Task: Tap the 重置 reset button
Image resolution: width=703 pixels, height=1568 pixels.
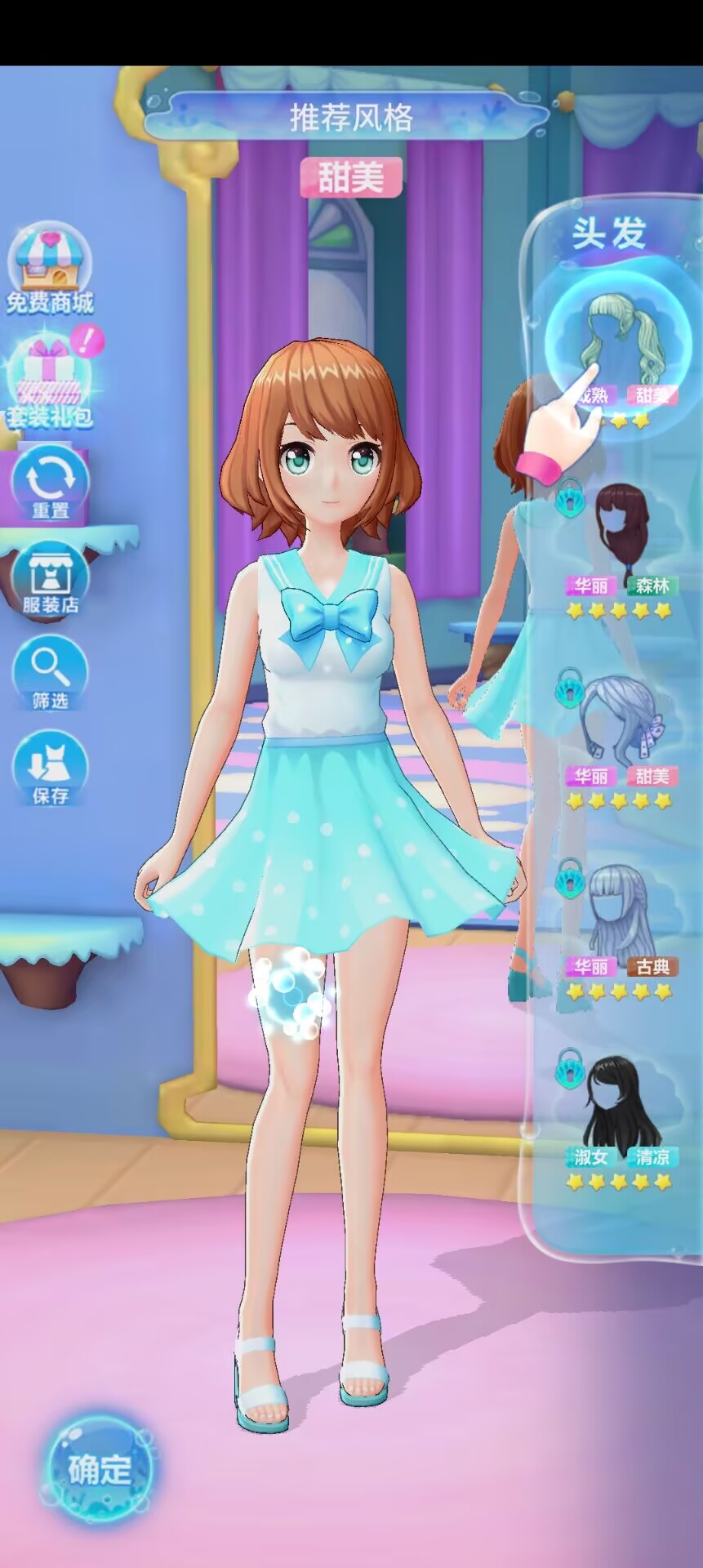Action: 50,483
